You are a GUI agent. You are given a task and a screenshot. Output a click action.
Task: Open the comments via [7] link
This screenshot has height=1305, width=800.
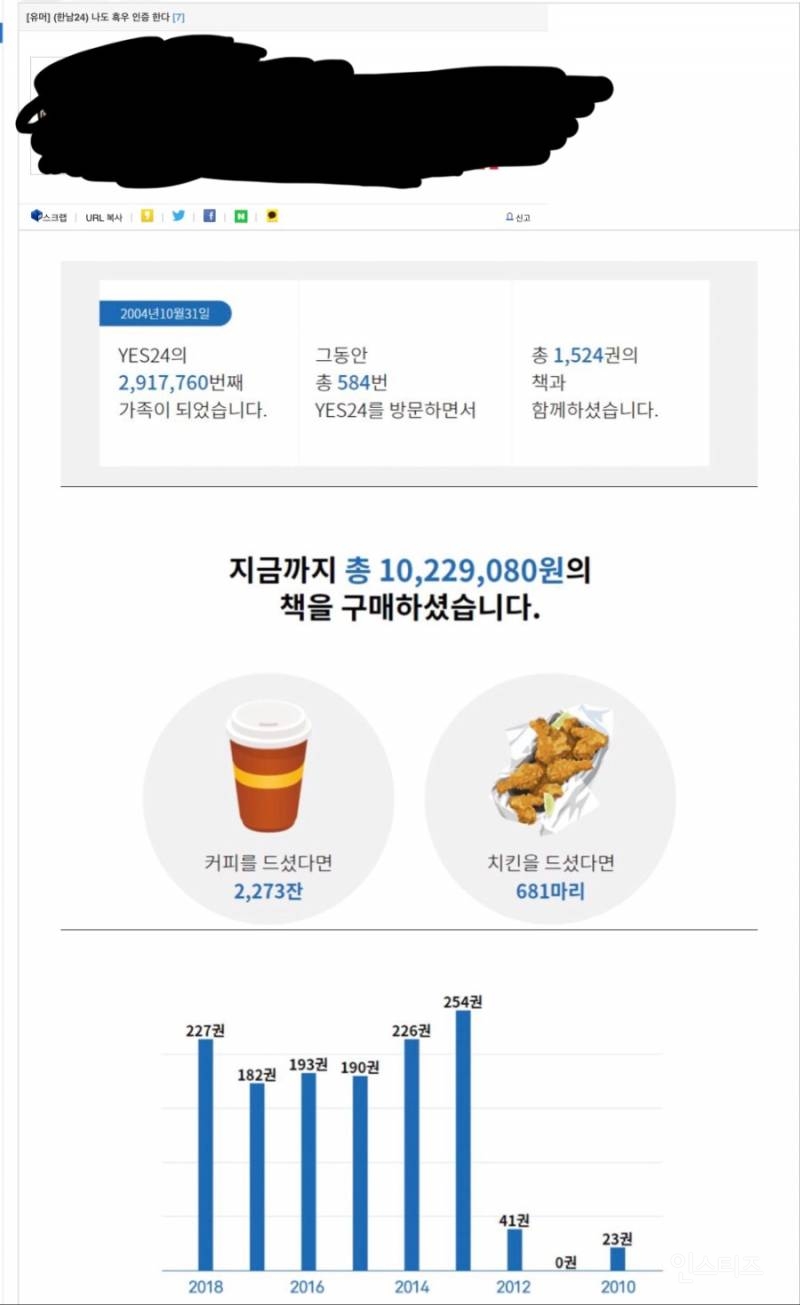[x=178, y=16]
